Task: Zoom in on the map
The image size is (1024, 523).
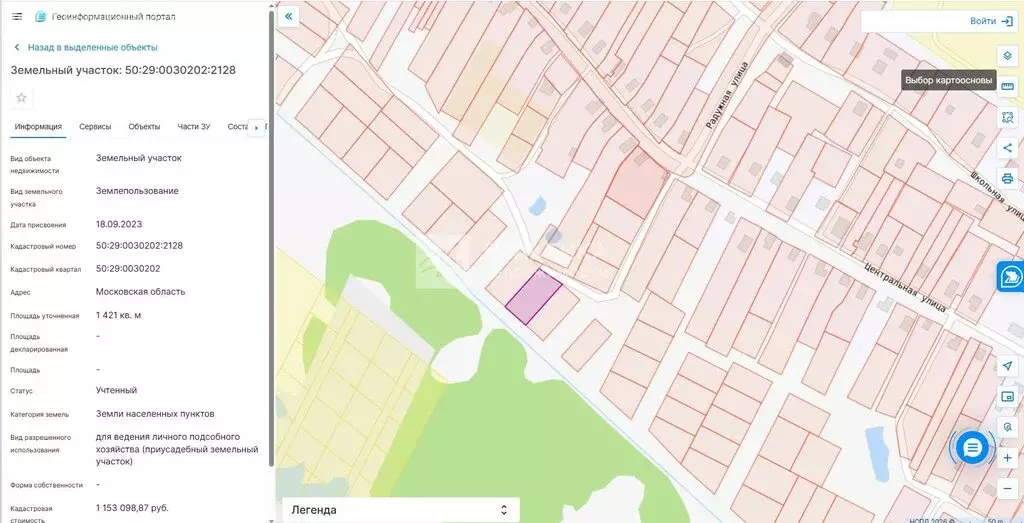Action: [x=1007, y=458]
